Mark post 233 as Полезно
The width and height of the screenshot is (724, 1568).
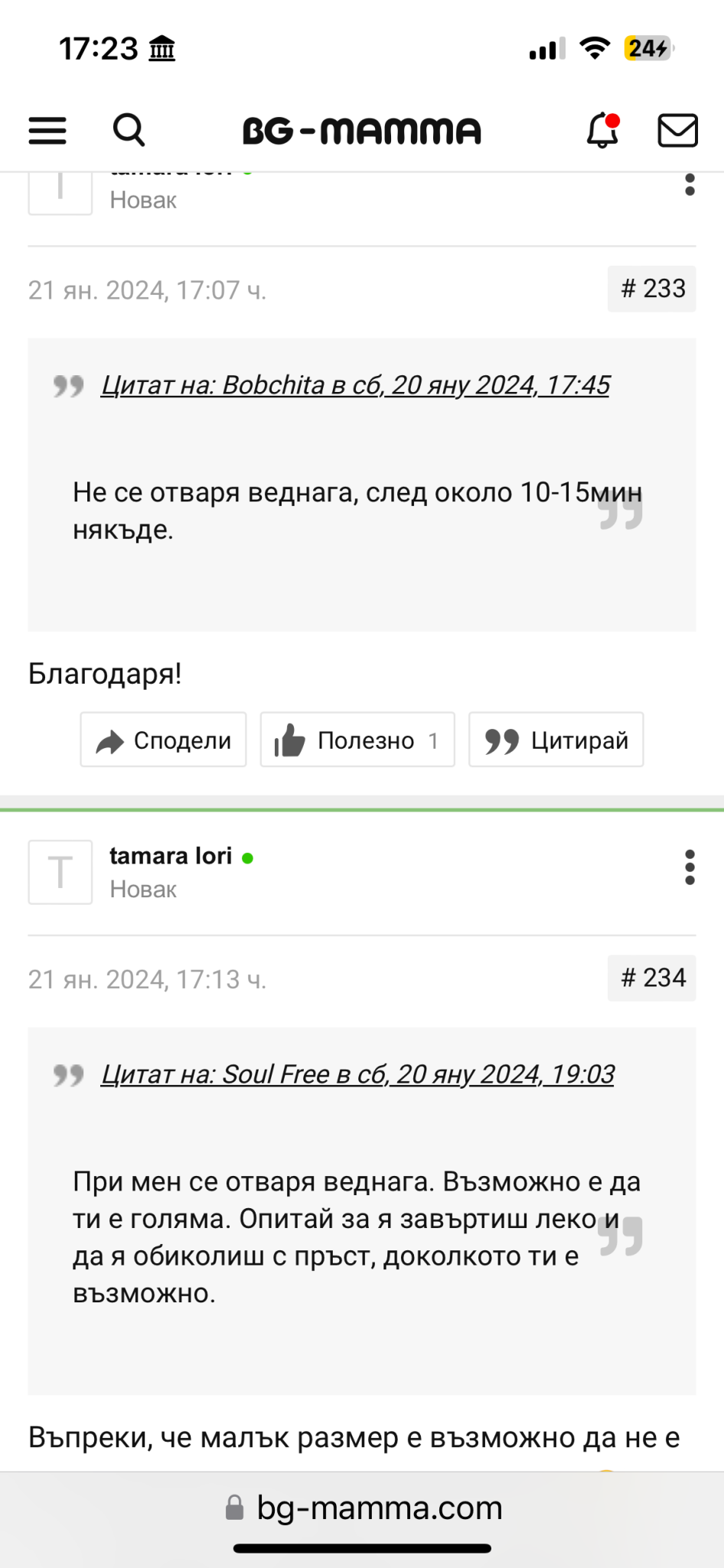(357, 740)
